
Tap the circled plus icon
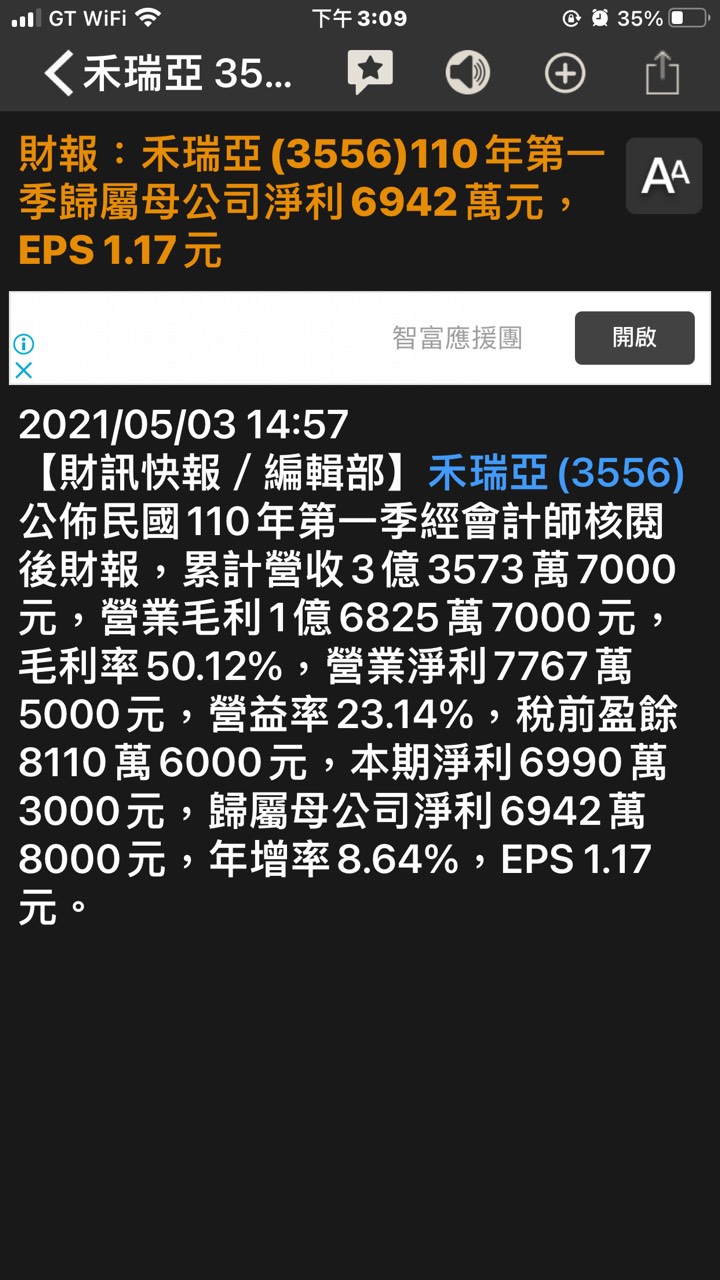click(x=565, y=73)
